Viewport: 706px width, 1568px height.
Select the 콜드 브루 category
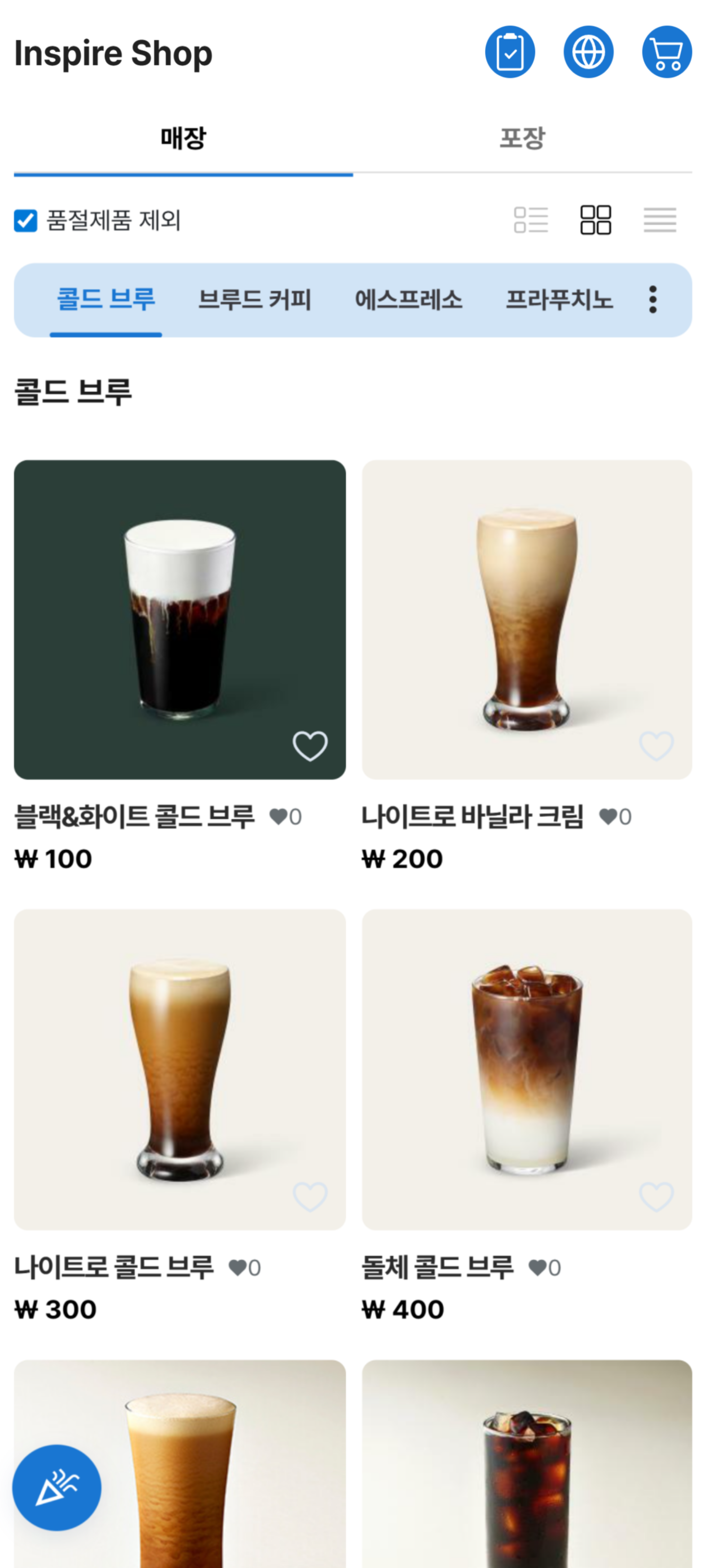pos(106,300)
